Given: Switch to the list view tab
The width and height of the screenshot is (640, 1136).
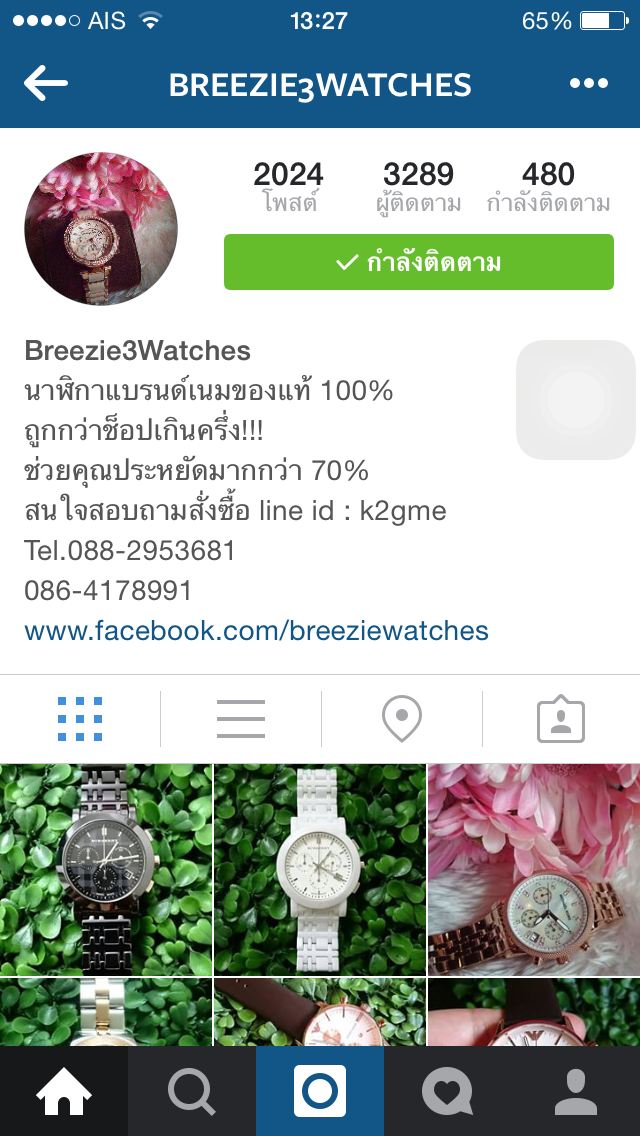Looking at the screenshot, I should 241,719.
